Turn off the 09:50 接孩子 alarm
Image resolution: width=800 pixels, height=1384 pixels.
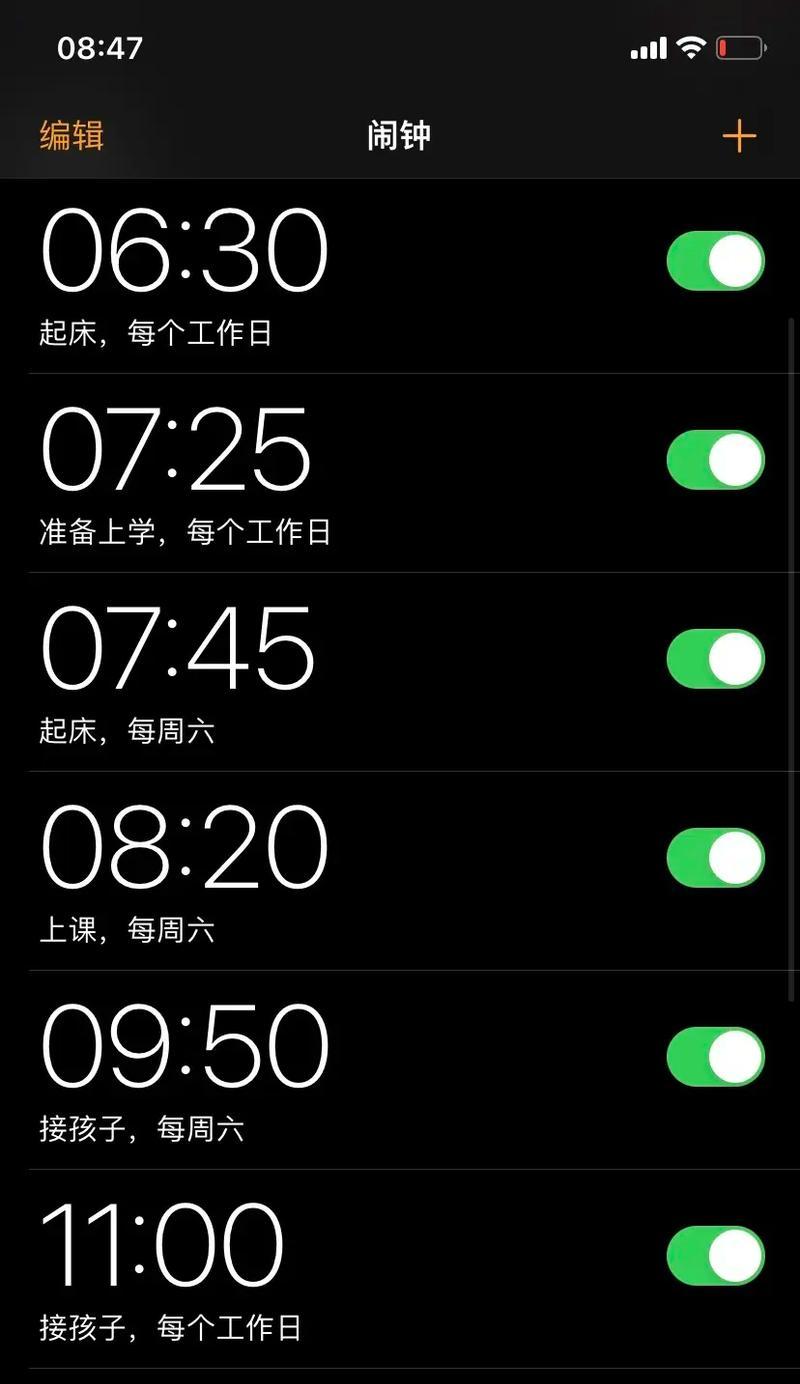point(716,1057)
